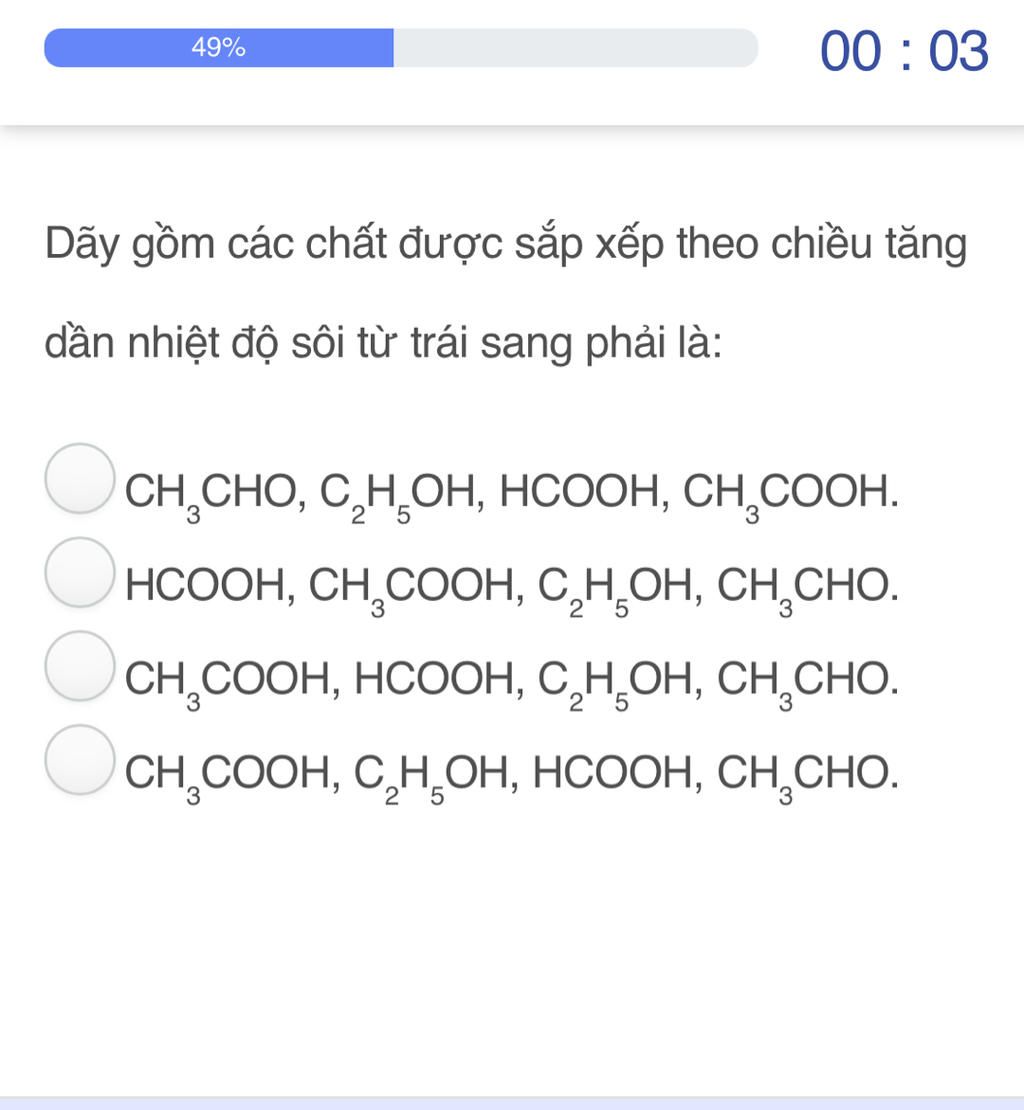Mark the option CH3COOH, C2H5OH, HCOOH, CH3CHO
Screen dimensions: 1024x1110
coord(79,759)
